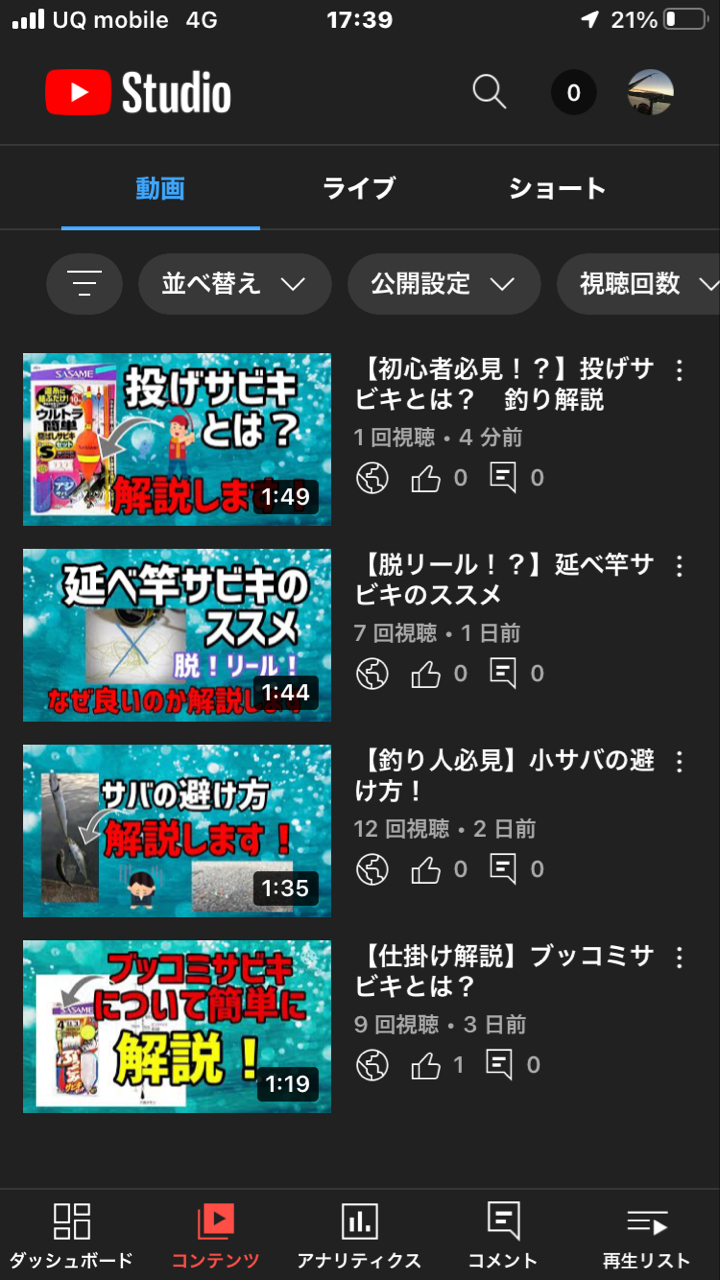Open the コメント tab
720x1280 pixels.
(503, 1236)
